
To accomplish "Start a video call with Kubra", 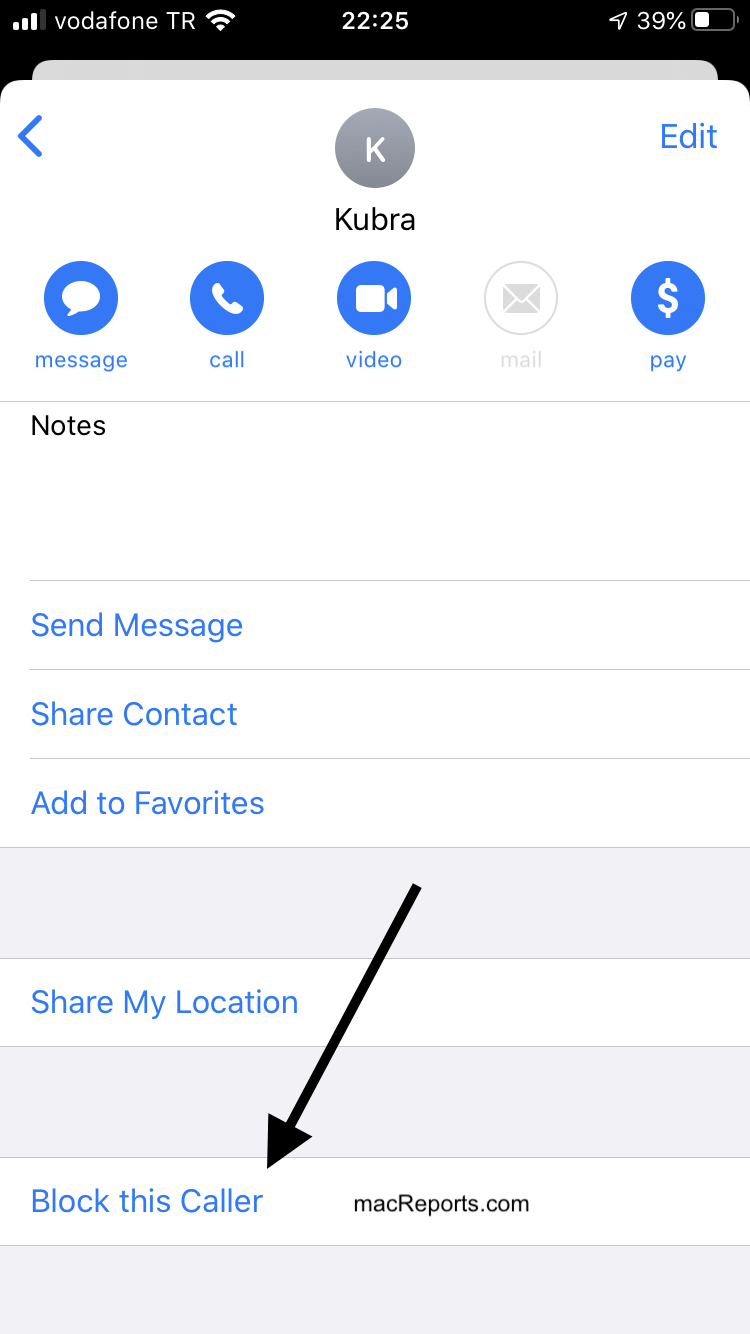I will (x=374, y=298).
